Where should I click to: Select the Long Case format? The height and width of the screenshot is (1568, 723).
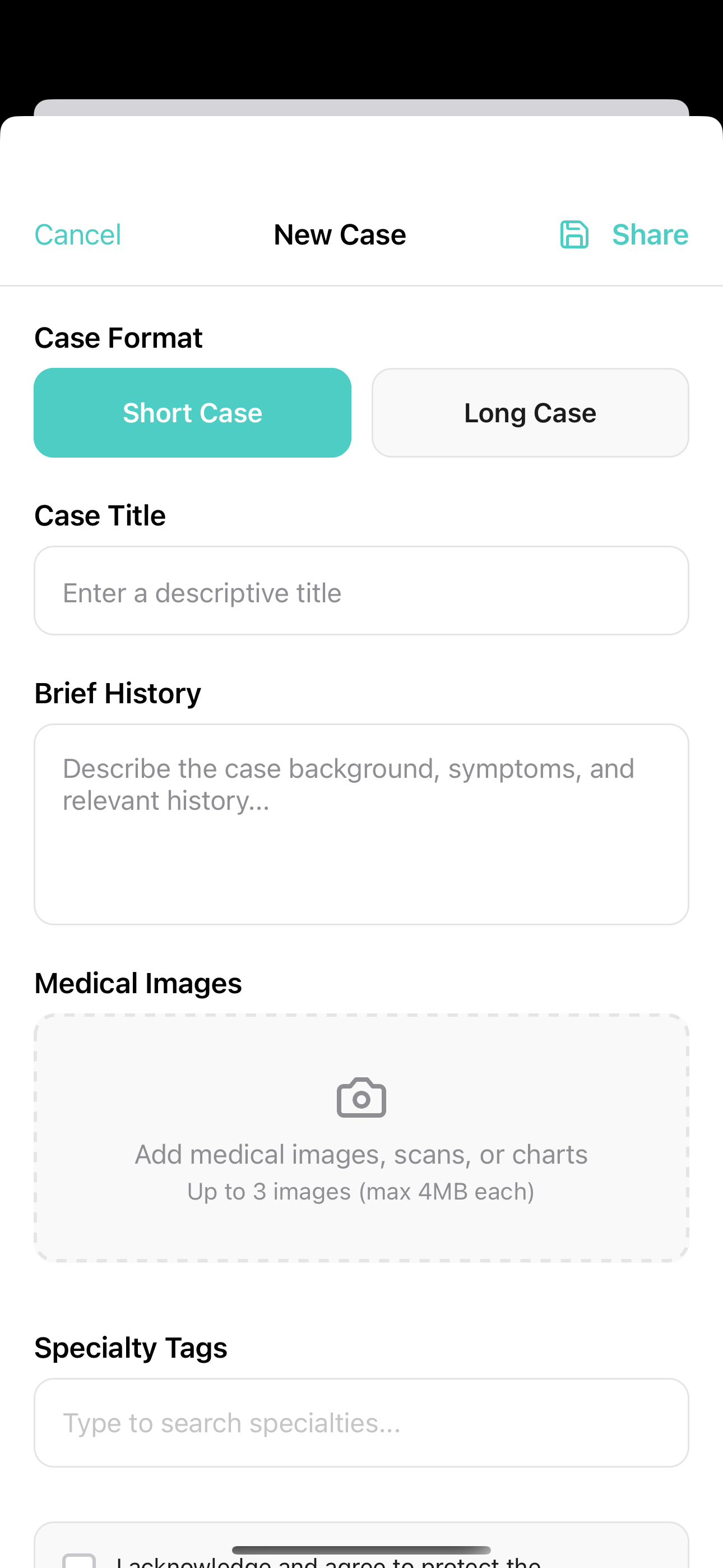[x=530, y=412]
